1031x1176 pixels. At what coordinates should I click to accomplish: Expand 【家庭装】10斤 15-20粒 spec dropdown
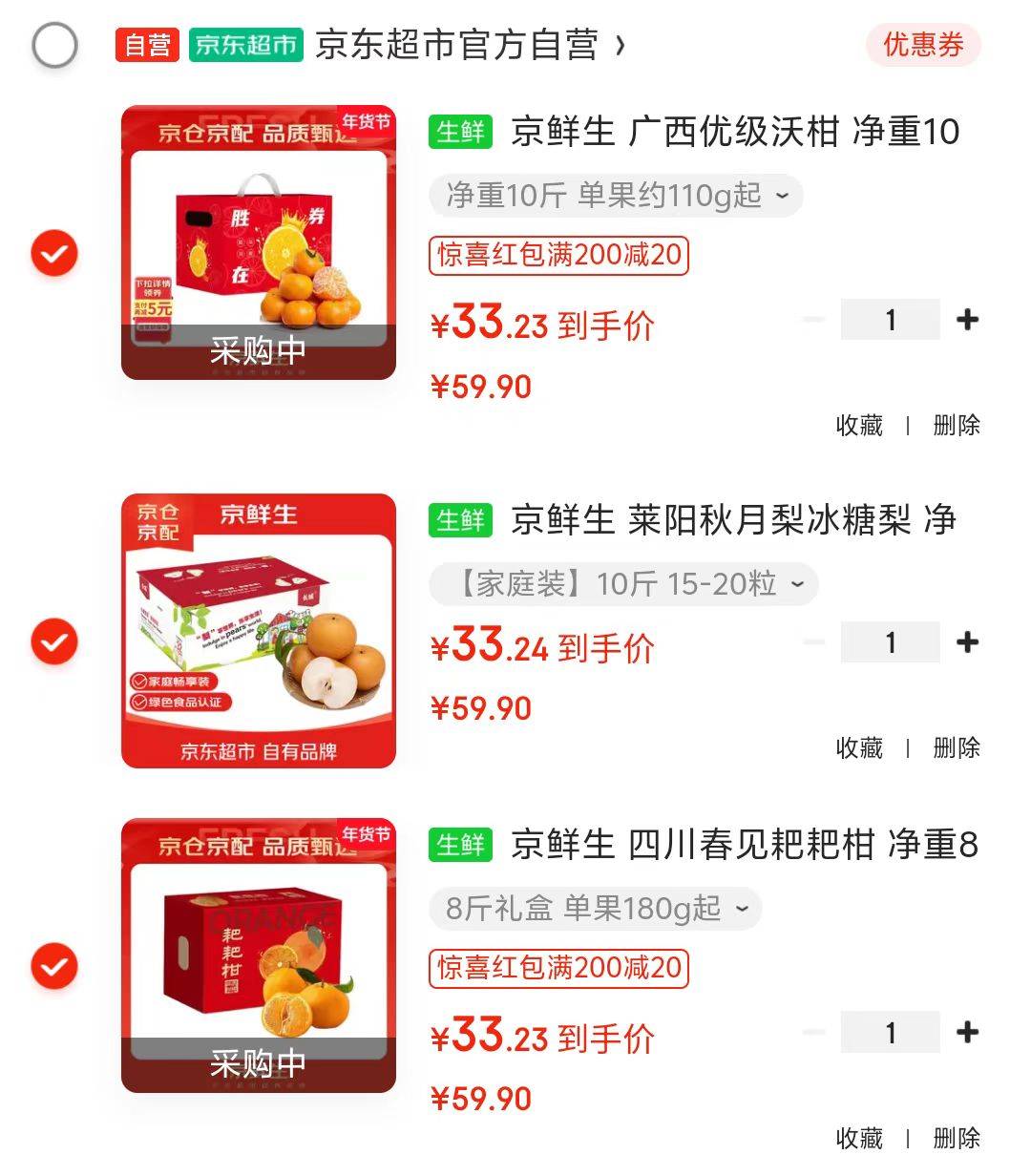click(x=622, y=584)
